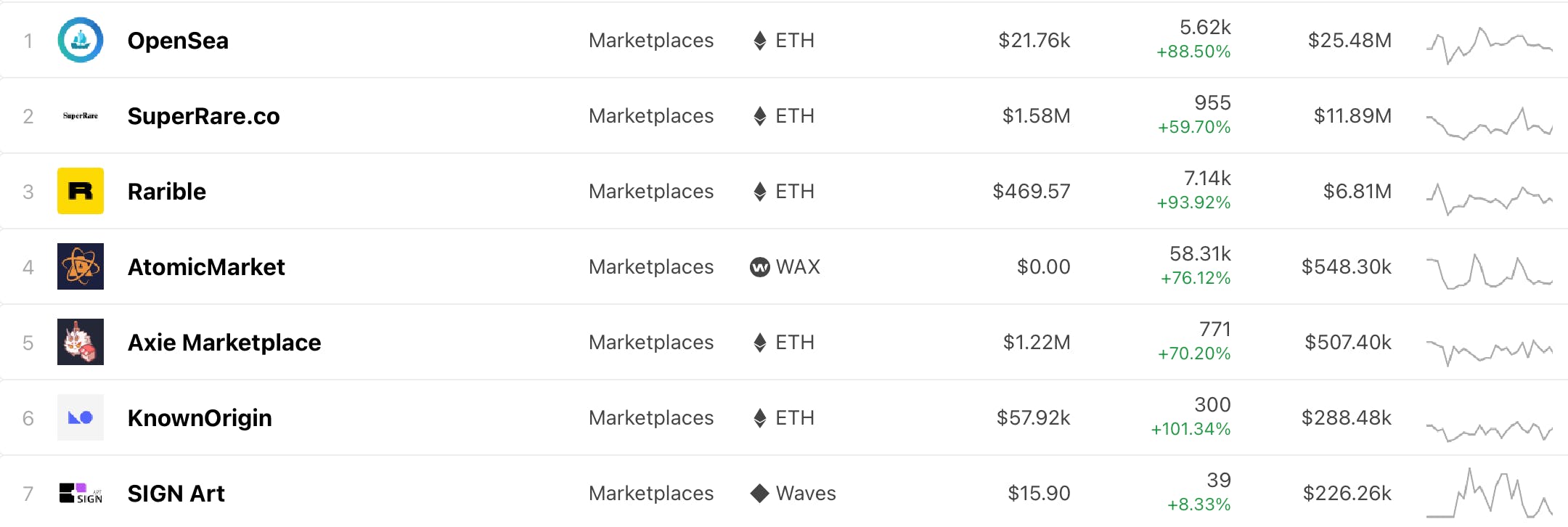View details for Rarible
This screenshot has width=1568, height=527.
[167, 192]
